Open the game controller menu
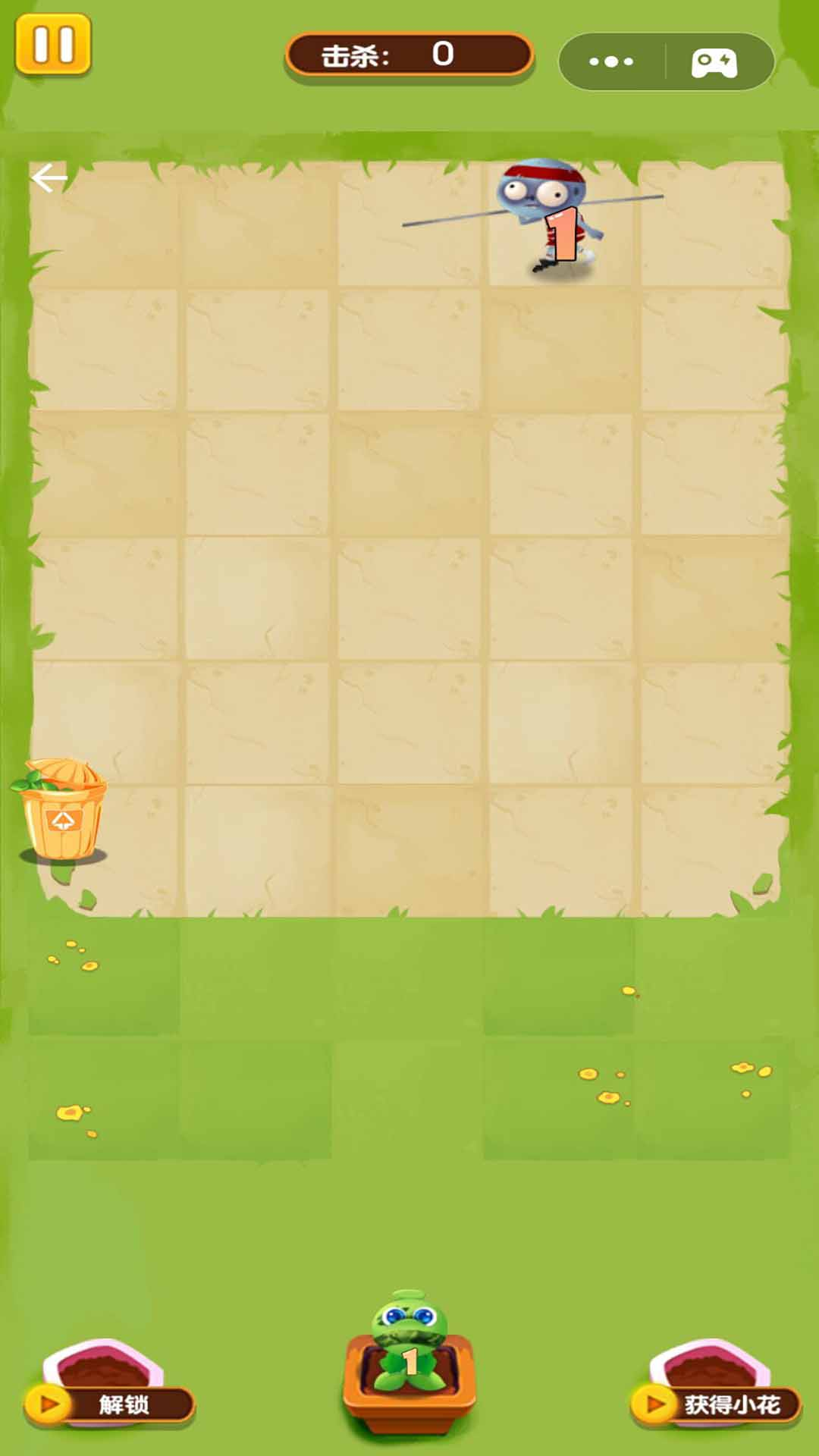This screenshot has height=1456, width=819. (x=714, y=63)
